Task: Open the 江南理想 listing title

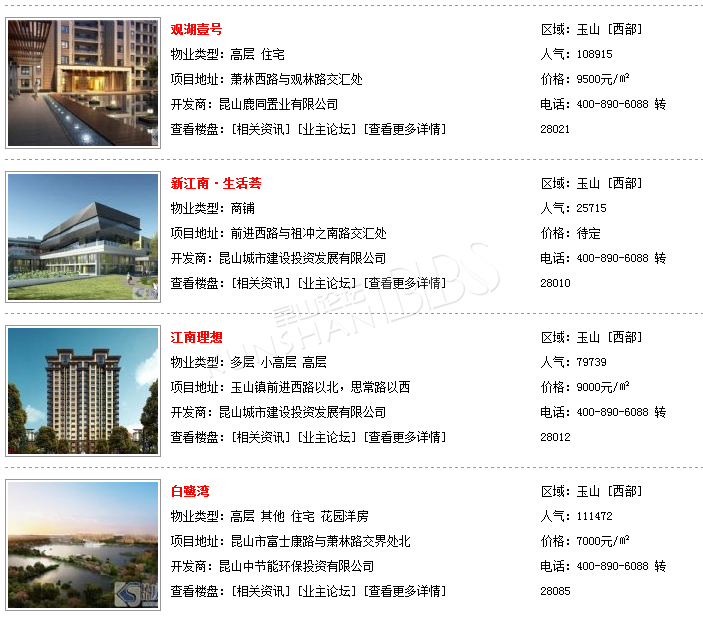Action: click(x=196, y=337)
